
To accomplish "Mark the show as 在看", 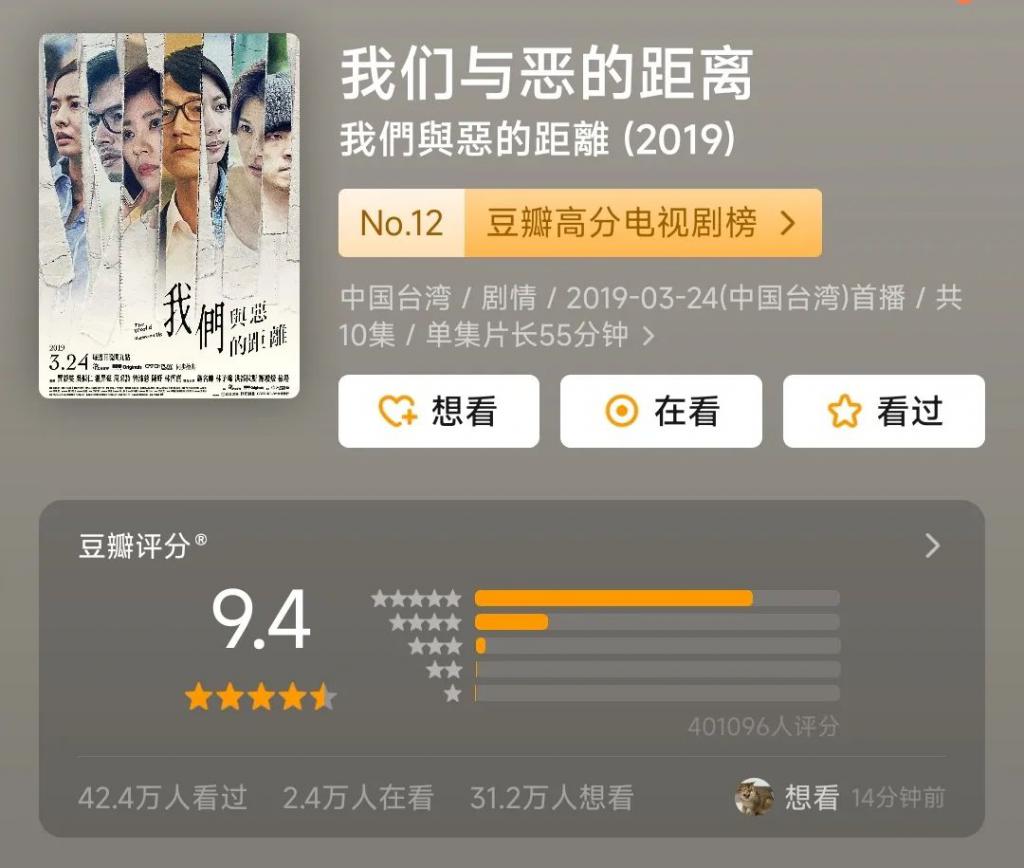I will point(660,411).
